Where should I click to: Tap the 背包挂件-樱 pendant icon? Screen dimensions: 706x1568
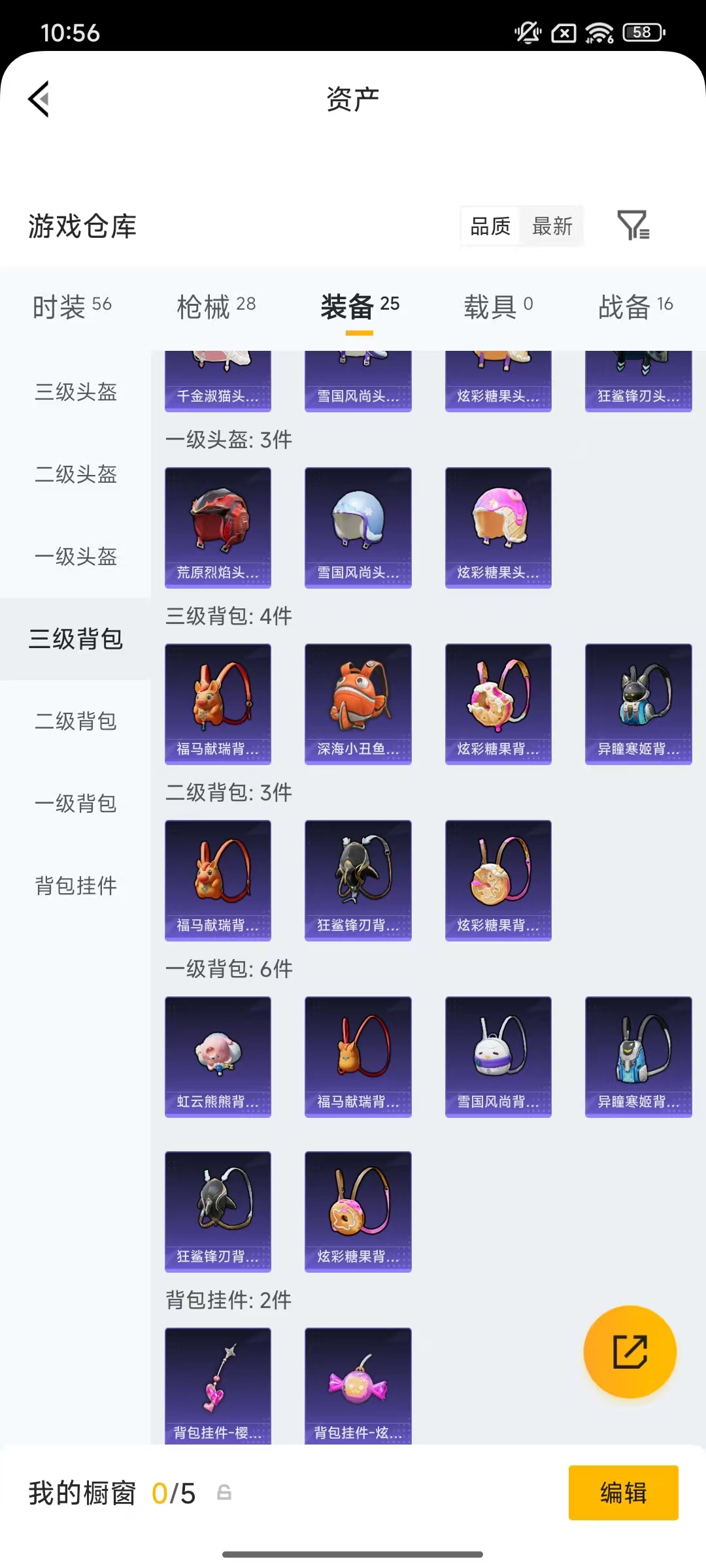tap(218, 1385)
